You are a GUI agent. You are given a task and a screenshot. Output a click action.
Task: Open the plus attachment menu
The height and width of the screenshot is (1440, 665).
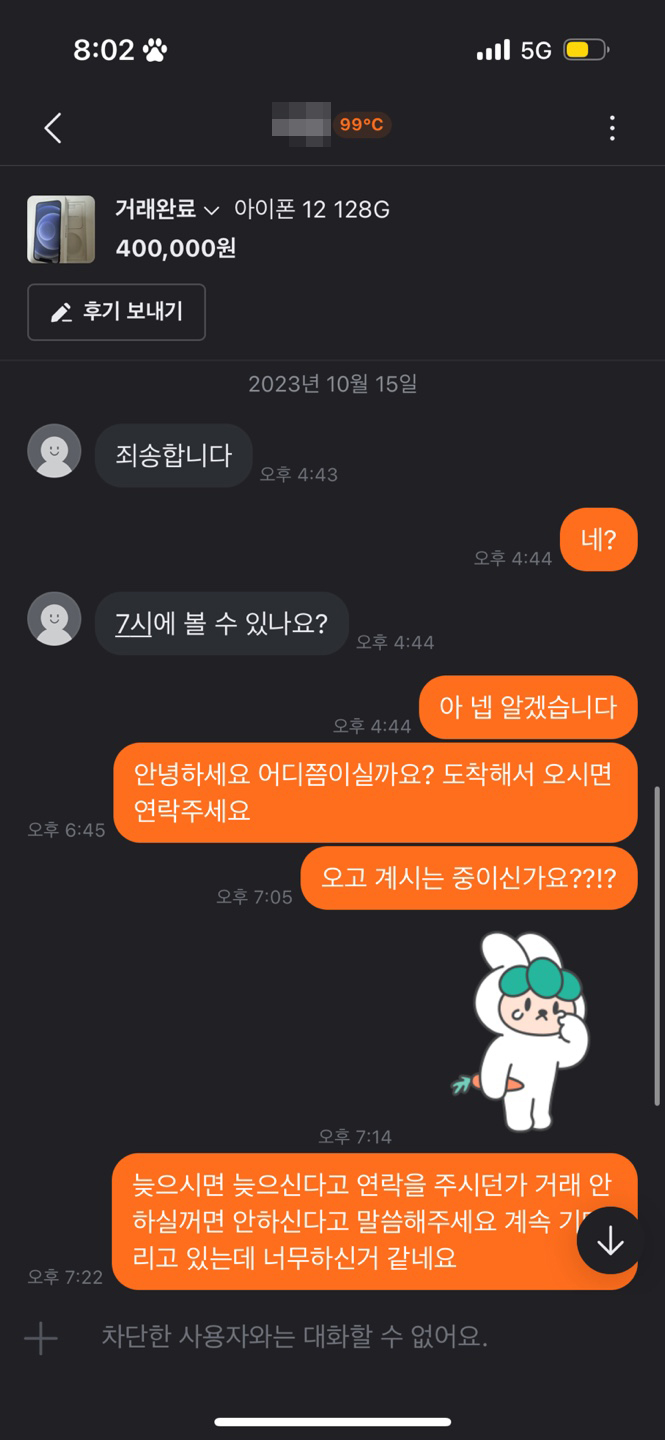(x=41, y=1338)
